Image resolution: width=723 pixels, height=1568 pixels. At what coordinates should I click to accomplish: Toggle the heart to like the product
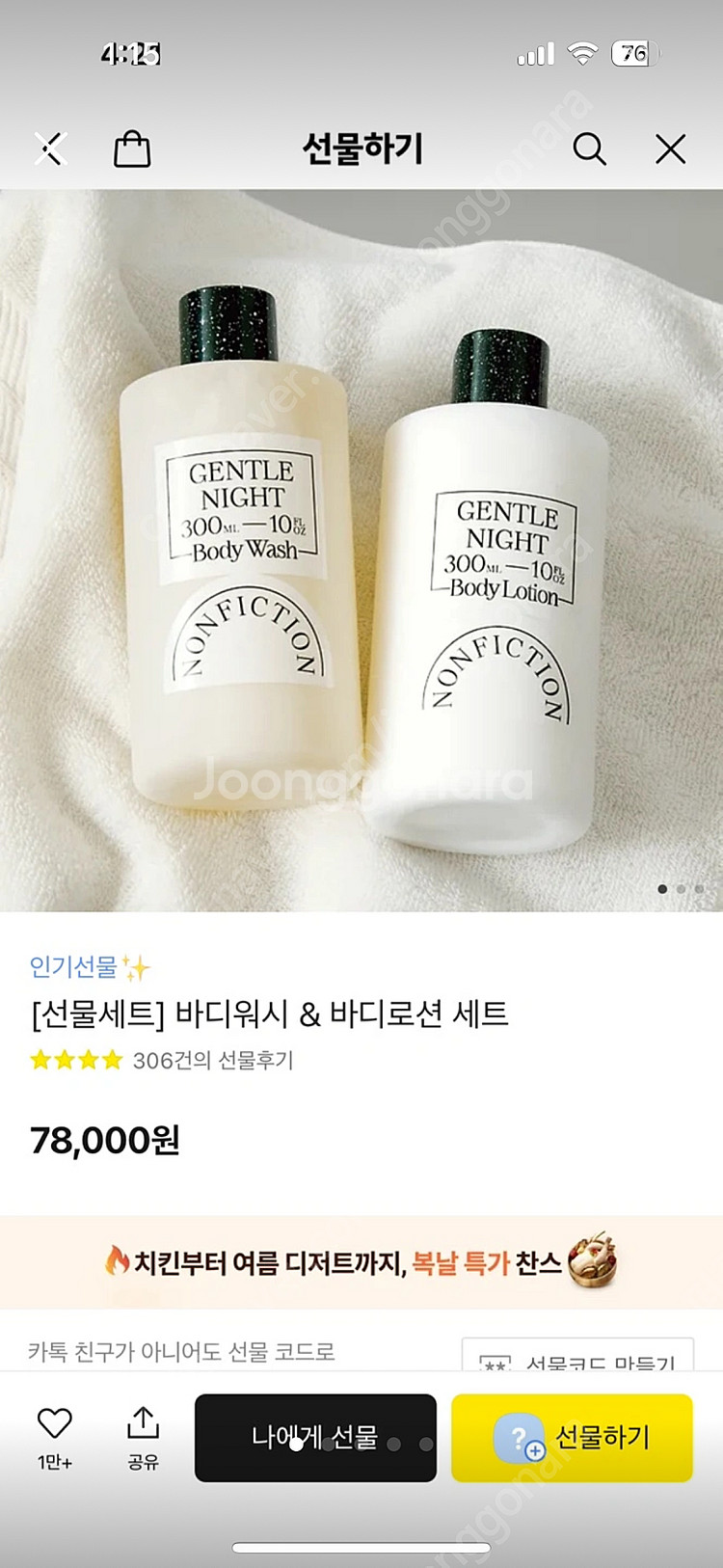coord(53,1421)
